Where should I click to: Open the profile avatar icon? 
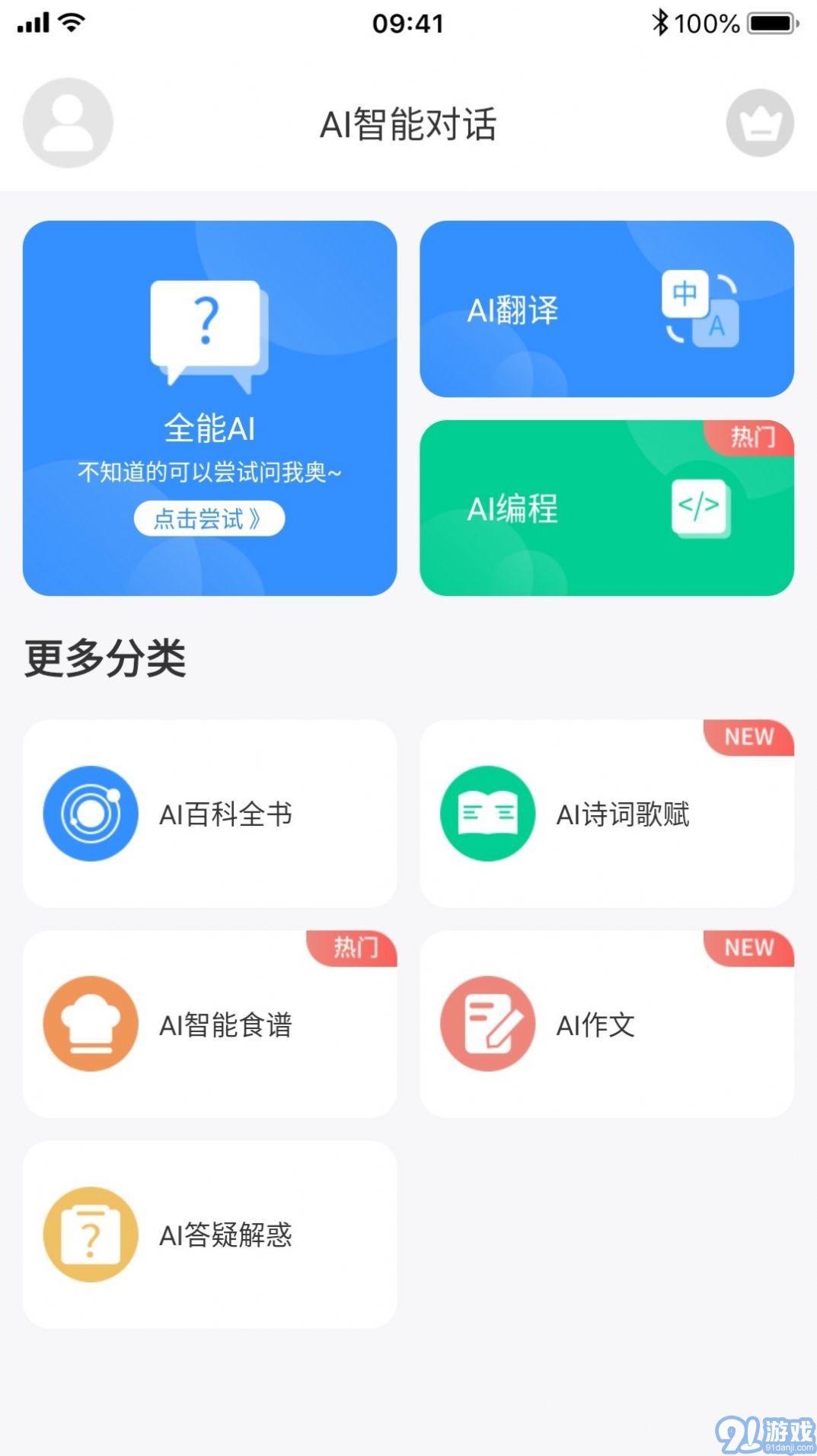click(x=66, y=123)
